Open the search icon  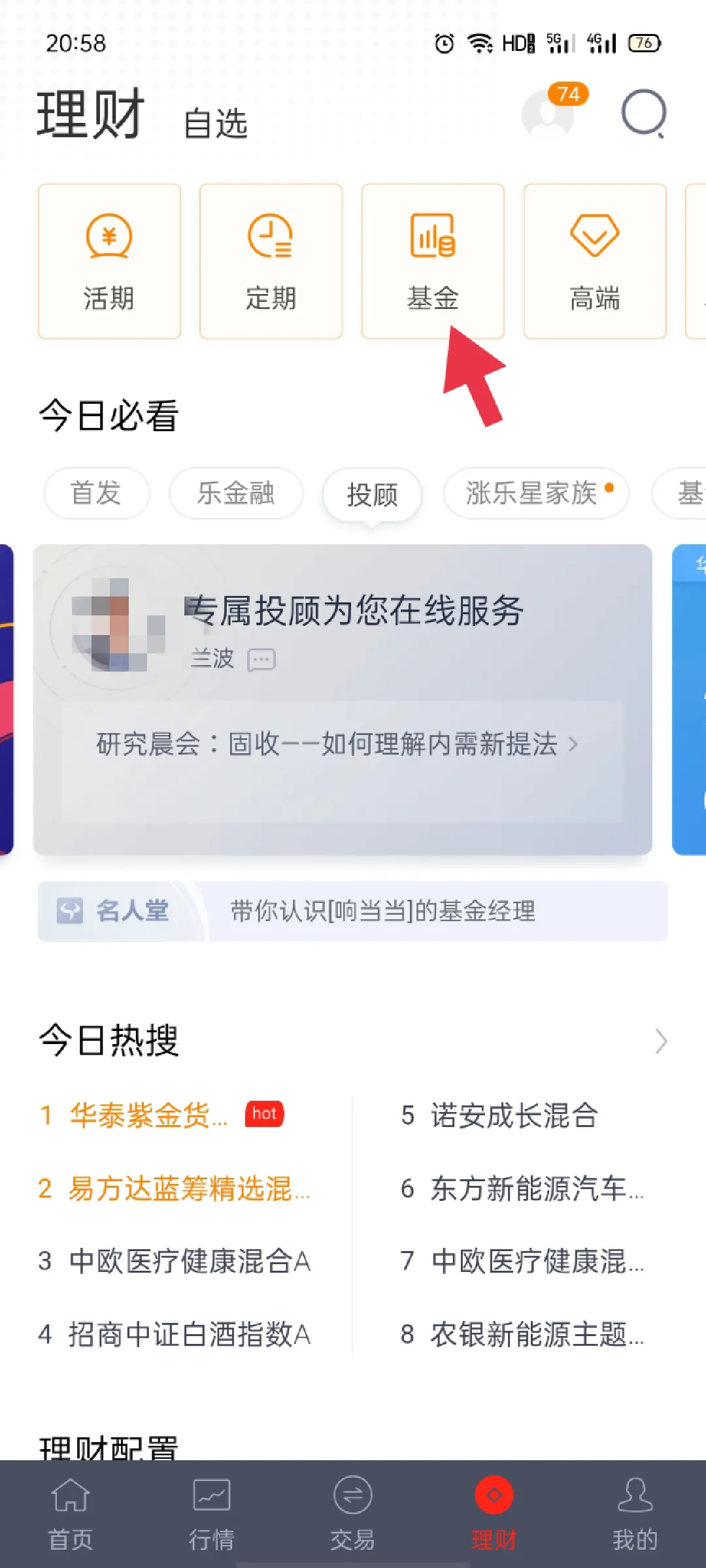pos(643,114)
